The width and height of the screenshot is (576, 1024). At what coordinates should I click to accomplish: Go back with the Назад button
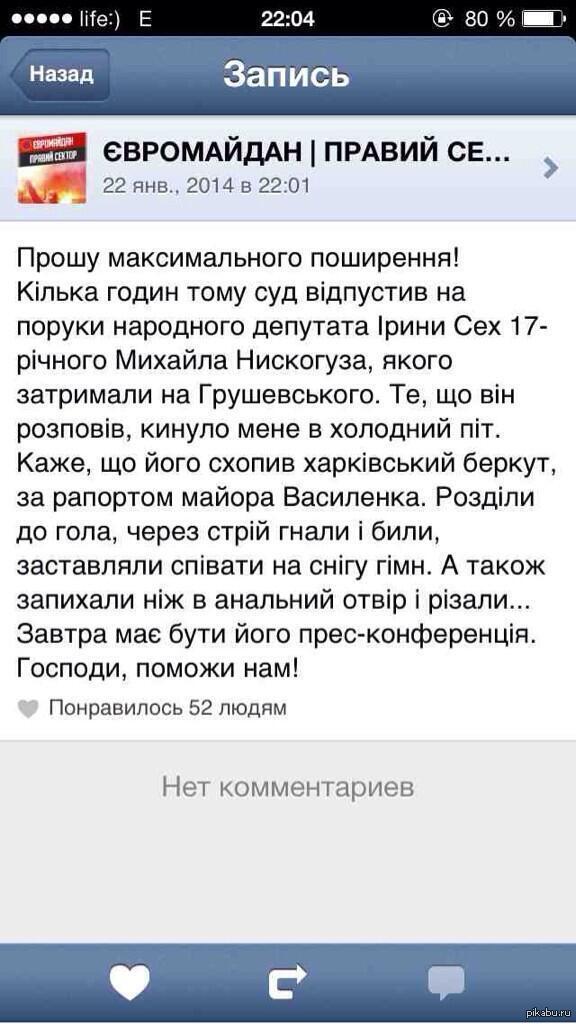click(60, 74)
